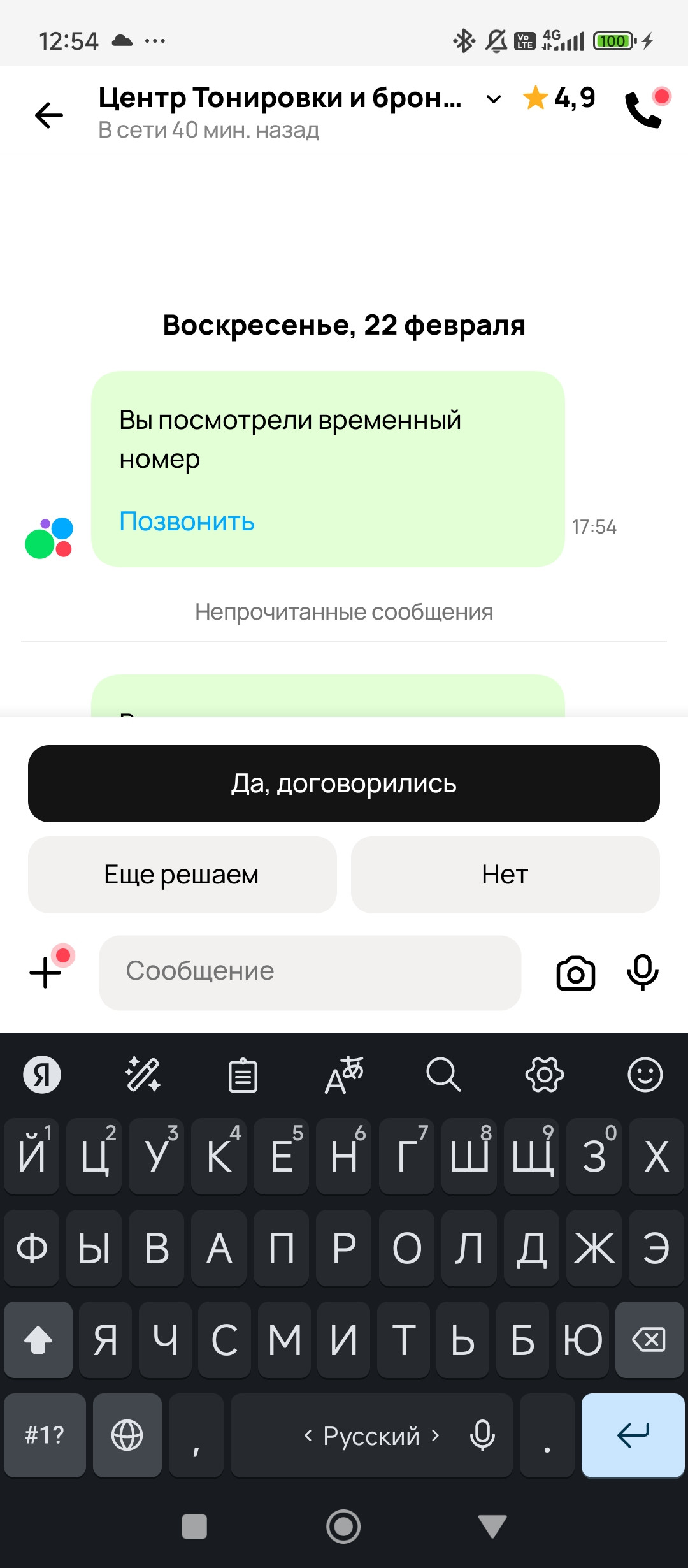Tap the keyboard backspace key
This screenshot has height=1568, width=688.
coord(649,1340)
